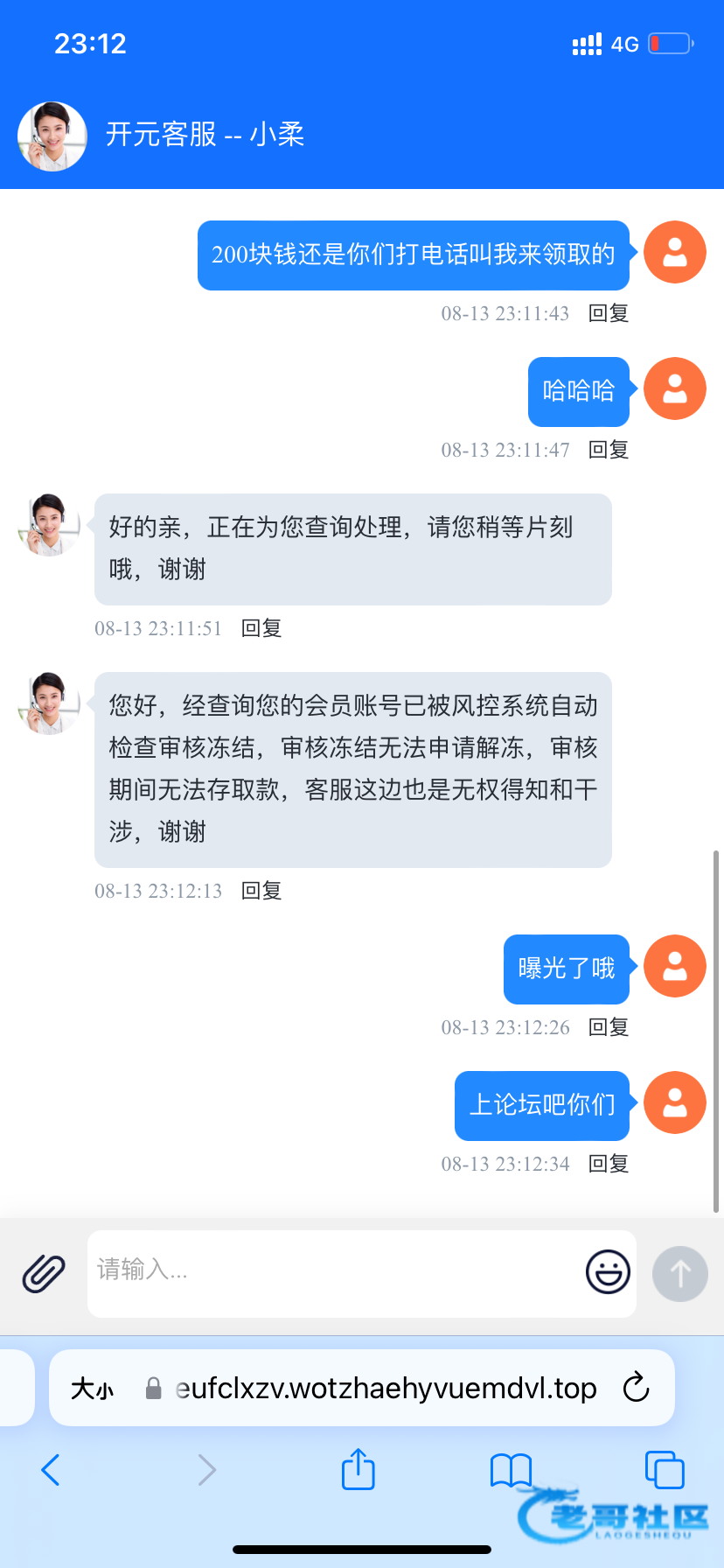This screenshot has height=1568, width=724.
Task: Open the browser bookmarks
Action: tap(511, 1470)
